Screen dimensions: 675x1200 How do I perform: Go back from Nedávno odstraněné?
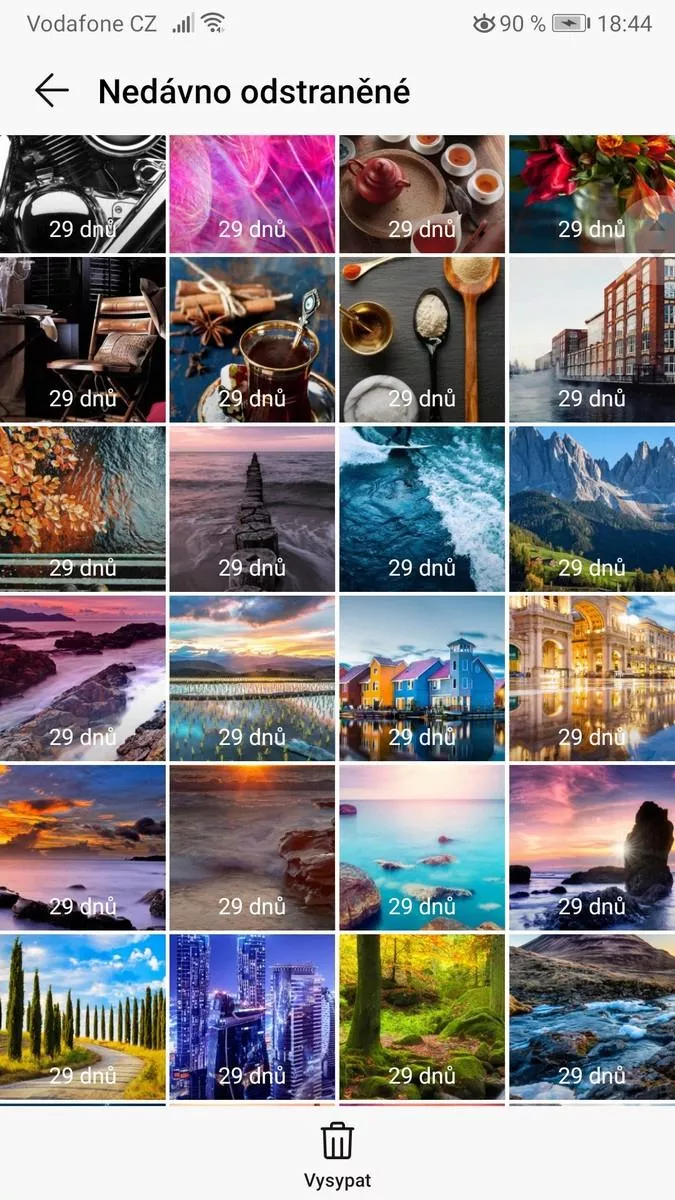coord(51,91)
